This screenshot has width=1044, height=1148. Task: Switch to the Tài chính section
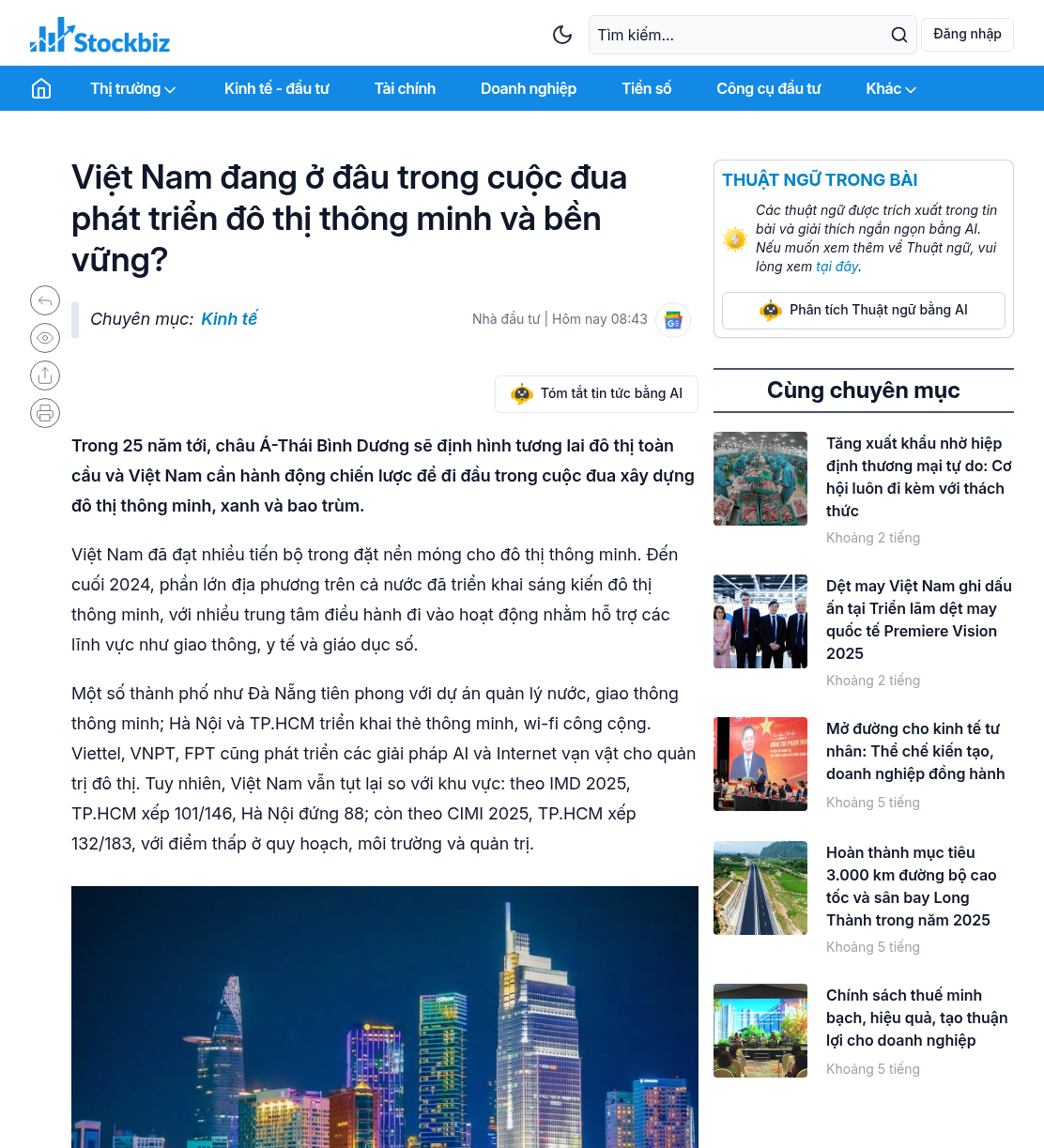(x=405, y=88)
